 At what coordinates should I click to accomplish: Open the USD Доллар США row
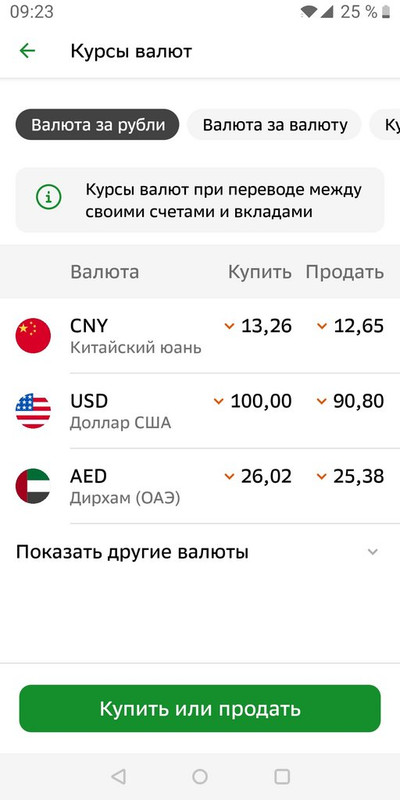coord(200,411)
